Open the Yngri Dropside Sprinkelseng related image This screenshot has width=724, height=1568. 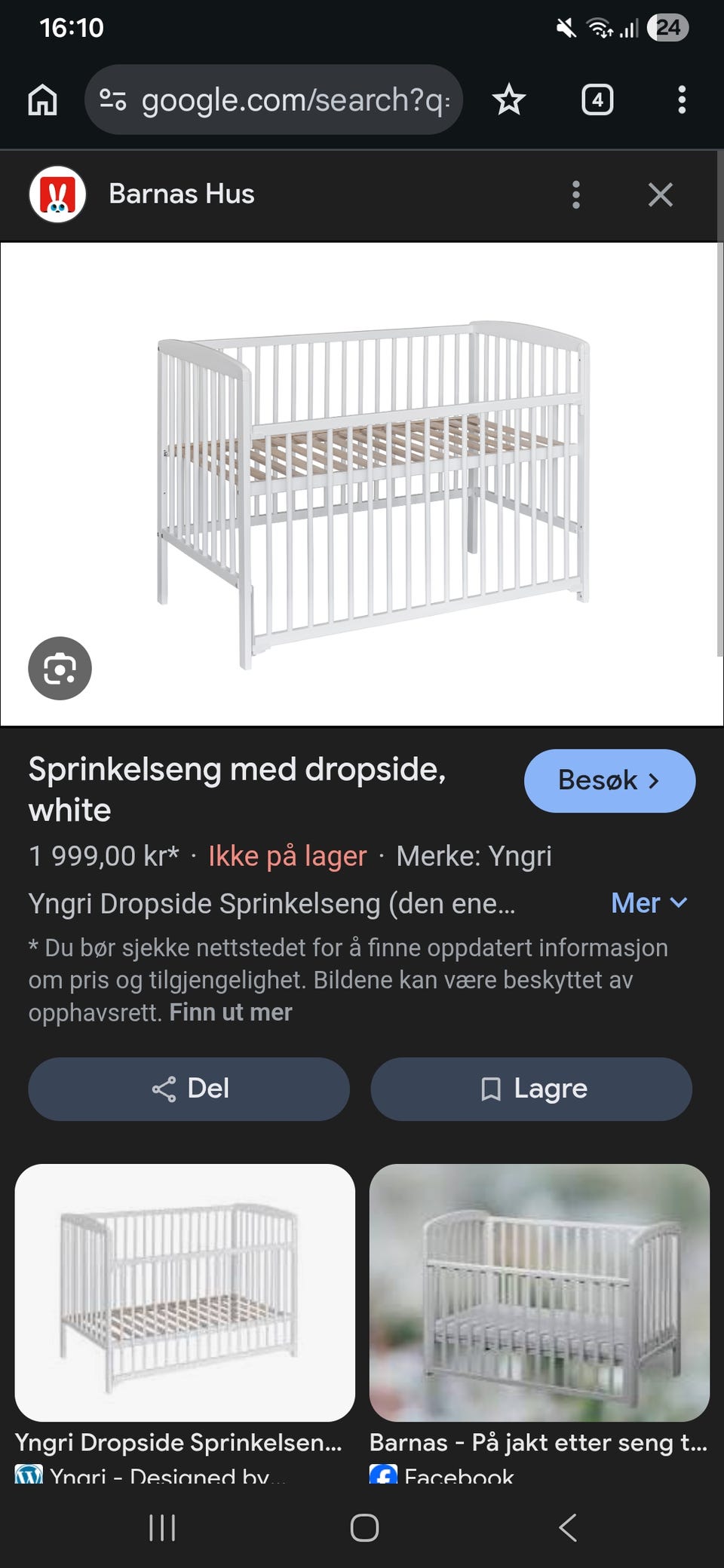click(x=185, y=1292)
